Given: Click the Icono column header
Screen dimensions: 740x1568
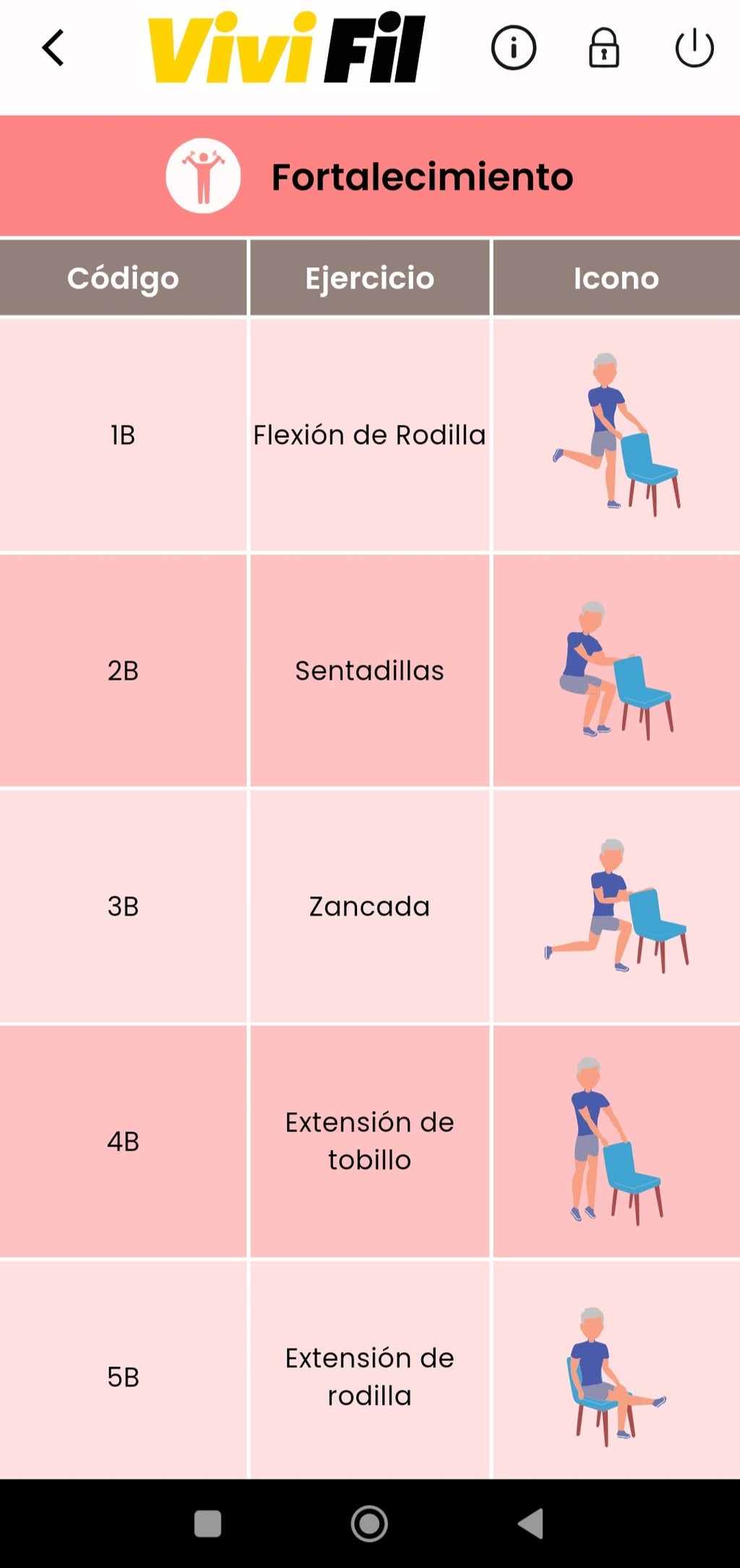Looking at the screenshot, I should tap(616, 277).
